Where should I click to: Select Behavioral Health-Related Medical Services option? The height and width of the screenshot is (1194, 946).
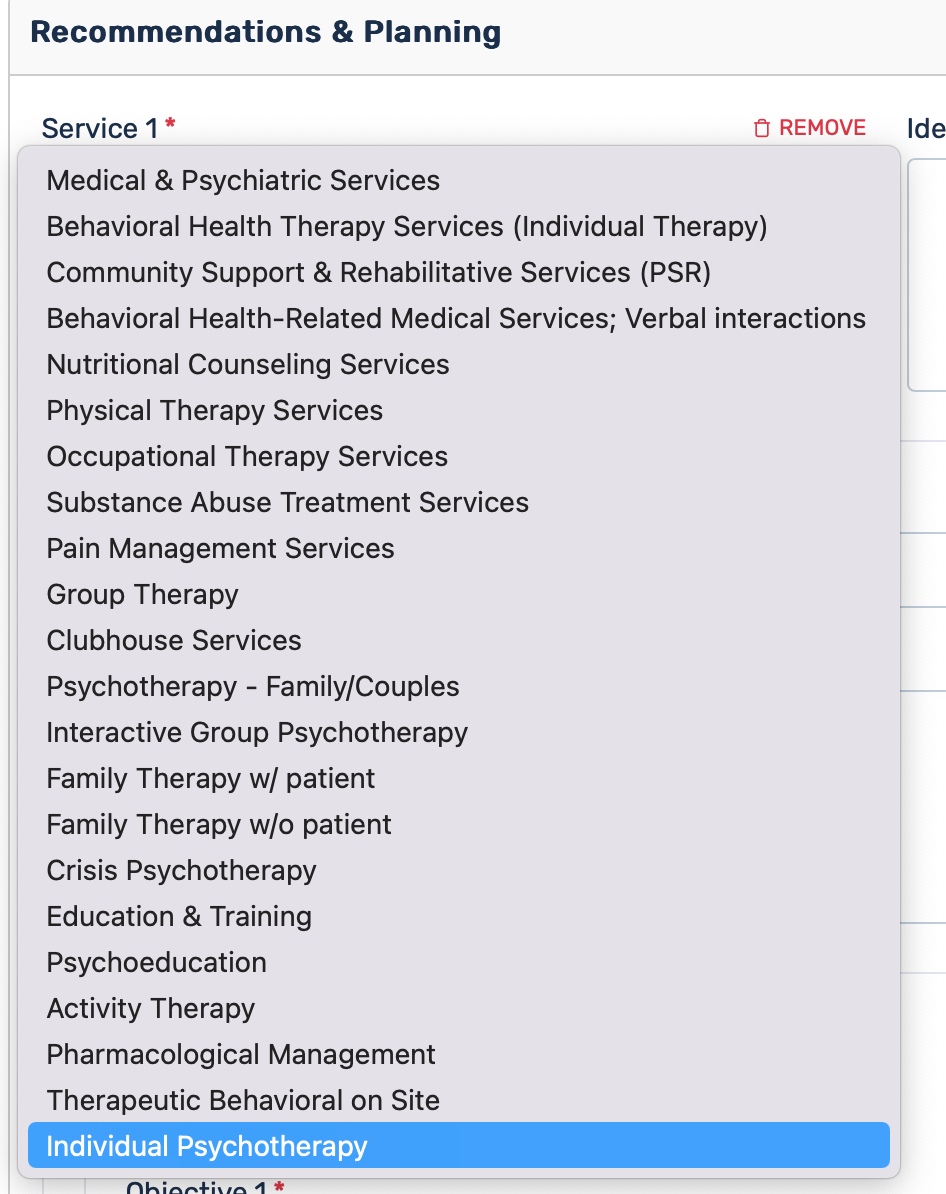pyautogui.click(x=456, y=319)
